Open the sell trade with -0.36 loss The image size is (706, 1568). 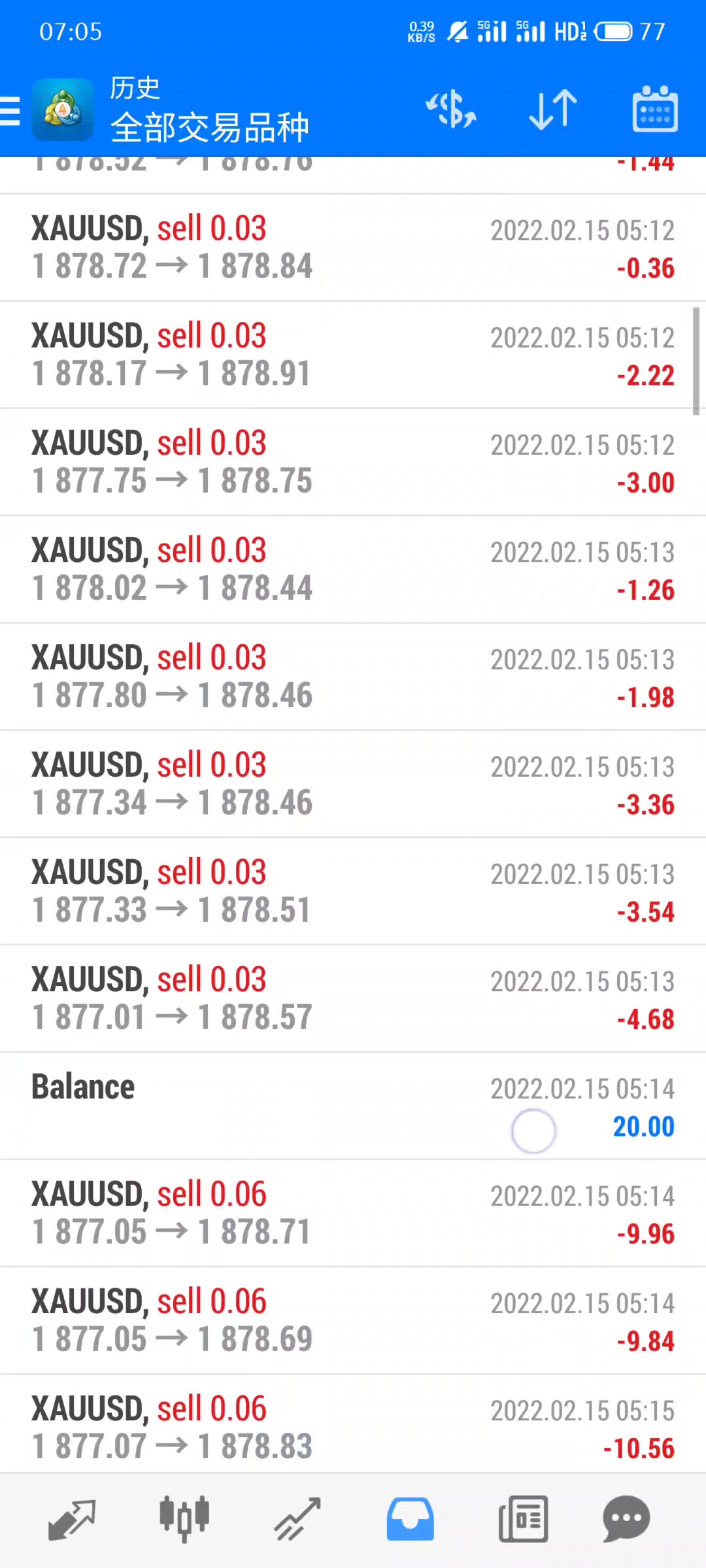(x=353, y=248)
